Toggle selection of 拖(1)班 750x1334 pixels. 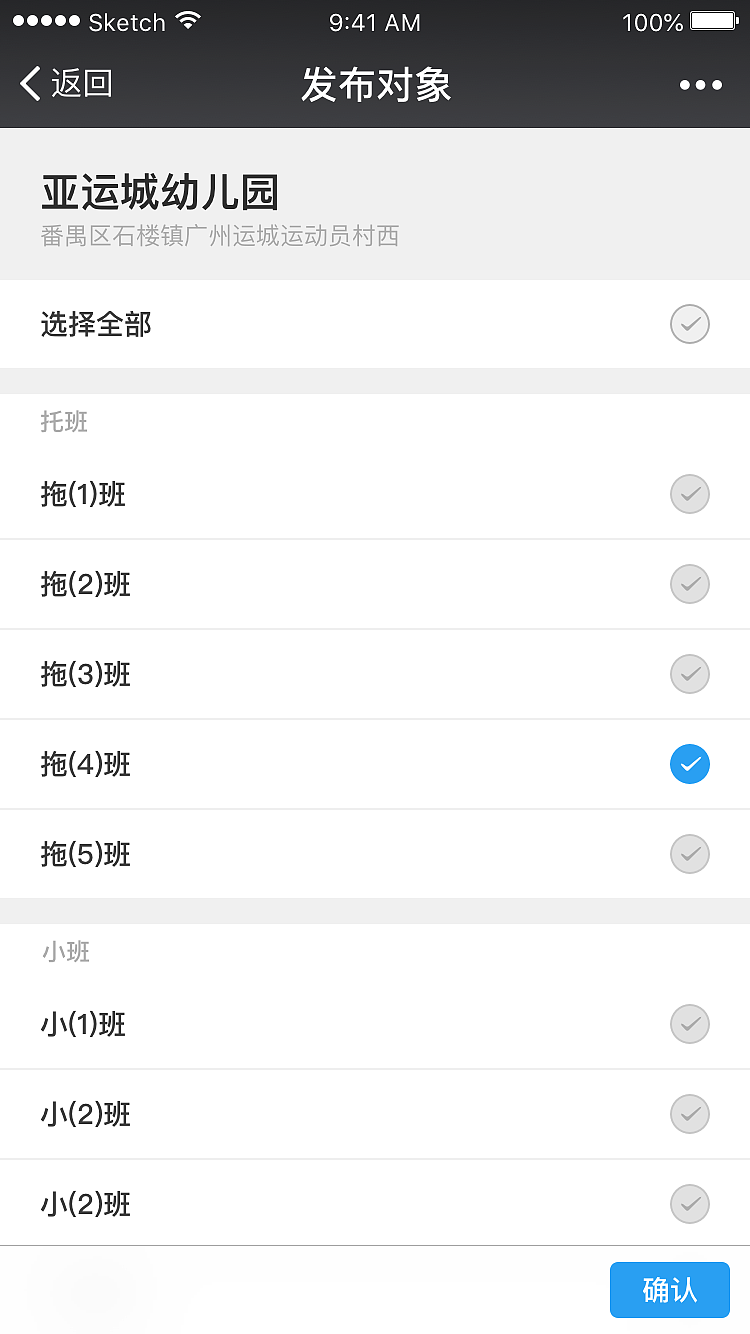pyautogui.click(x=689, y=494)
